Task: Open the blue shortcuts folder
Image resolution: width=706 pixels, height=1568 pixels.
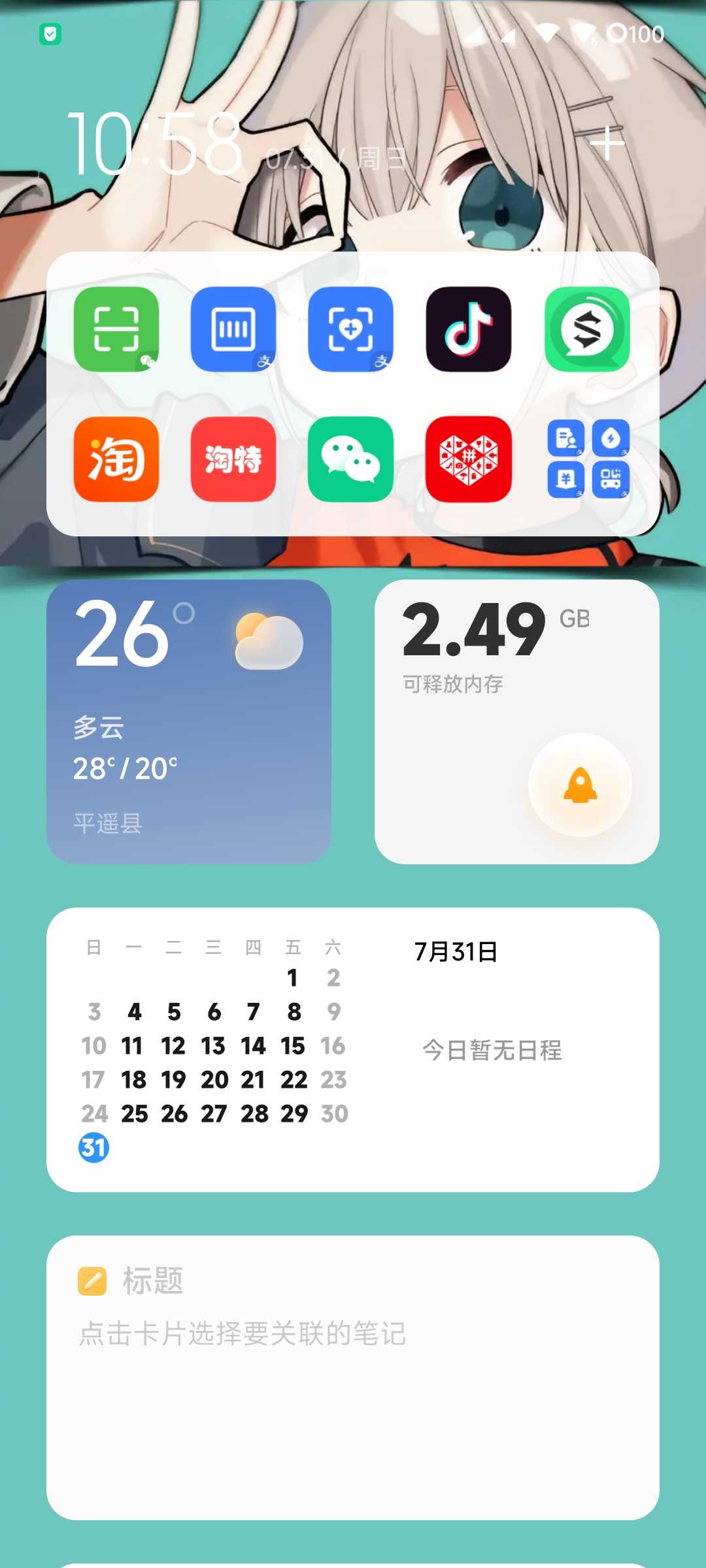Action: (x=588, y=459)
